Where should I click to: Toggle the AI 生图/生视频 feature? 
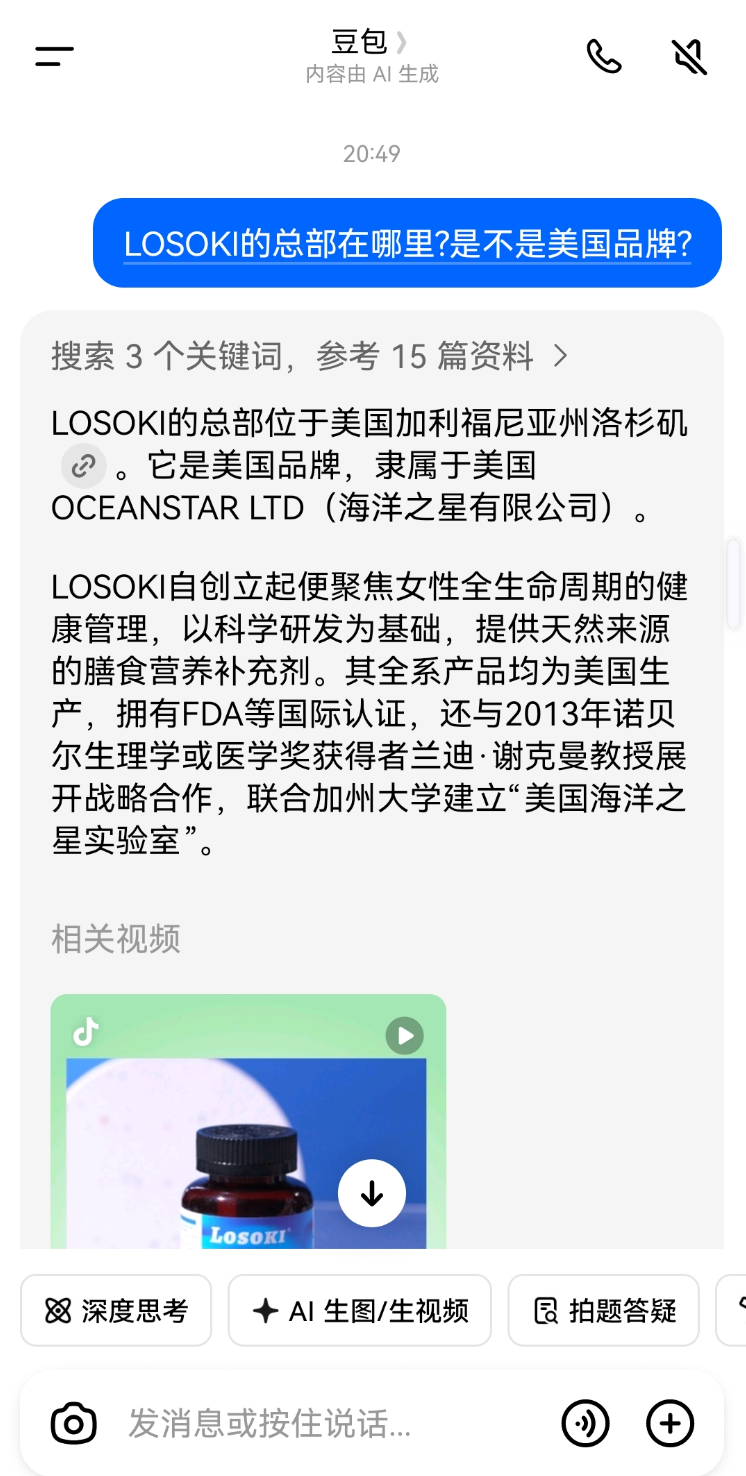point(360,1310)
